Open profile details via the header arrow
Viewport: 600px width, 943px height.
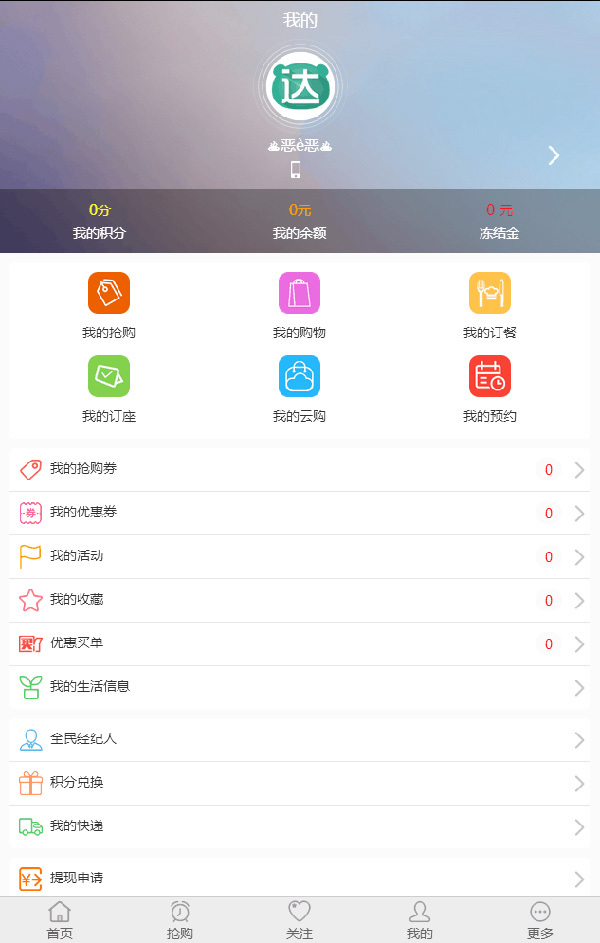pyautogui.click(x=553, y=155)
